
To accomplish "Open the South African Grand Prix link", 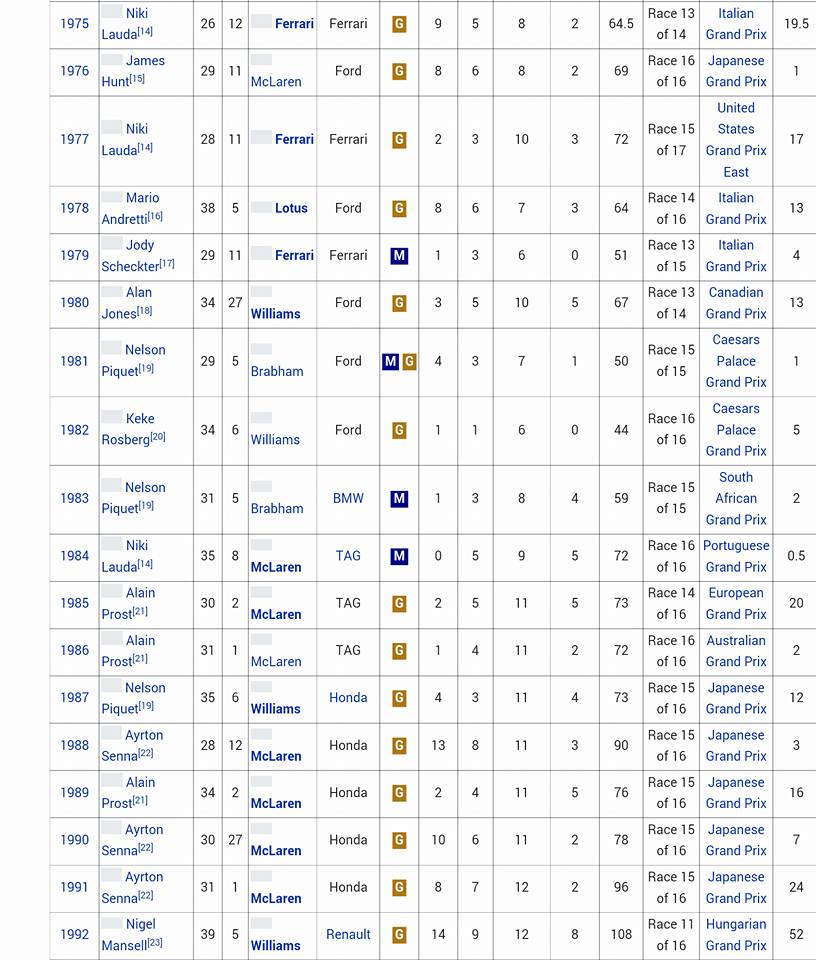I will point(736,498).
